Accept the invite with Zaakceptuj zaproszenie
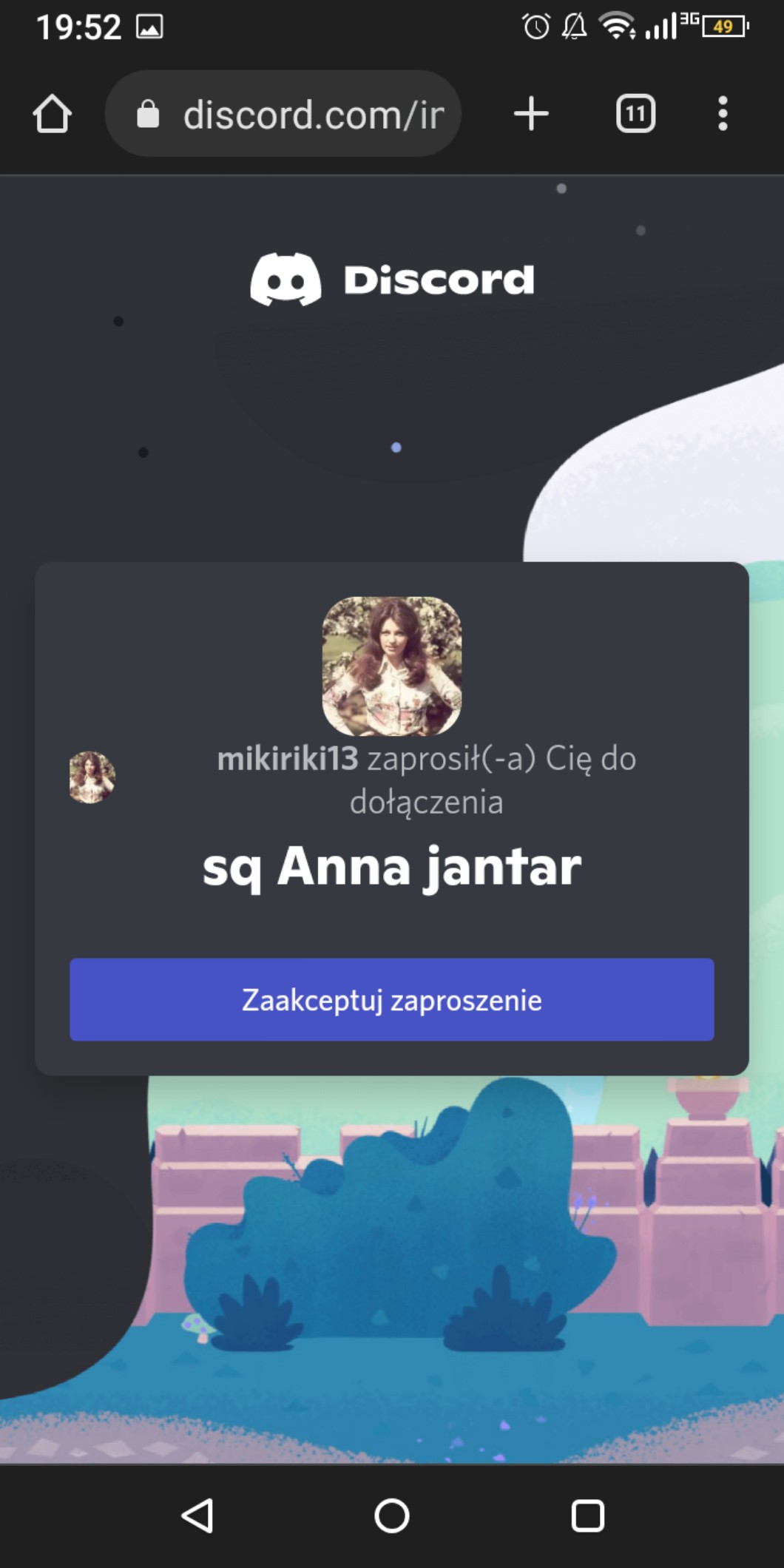784x1568 pixels. [x=391, y=999]
